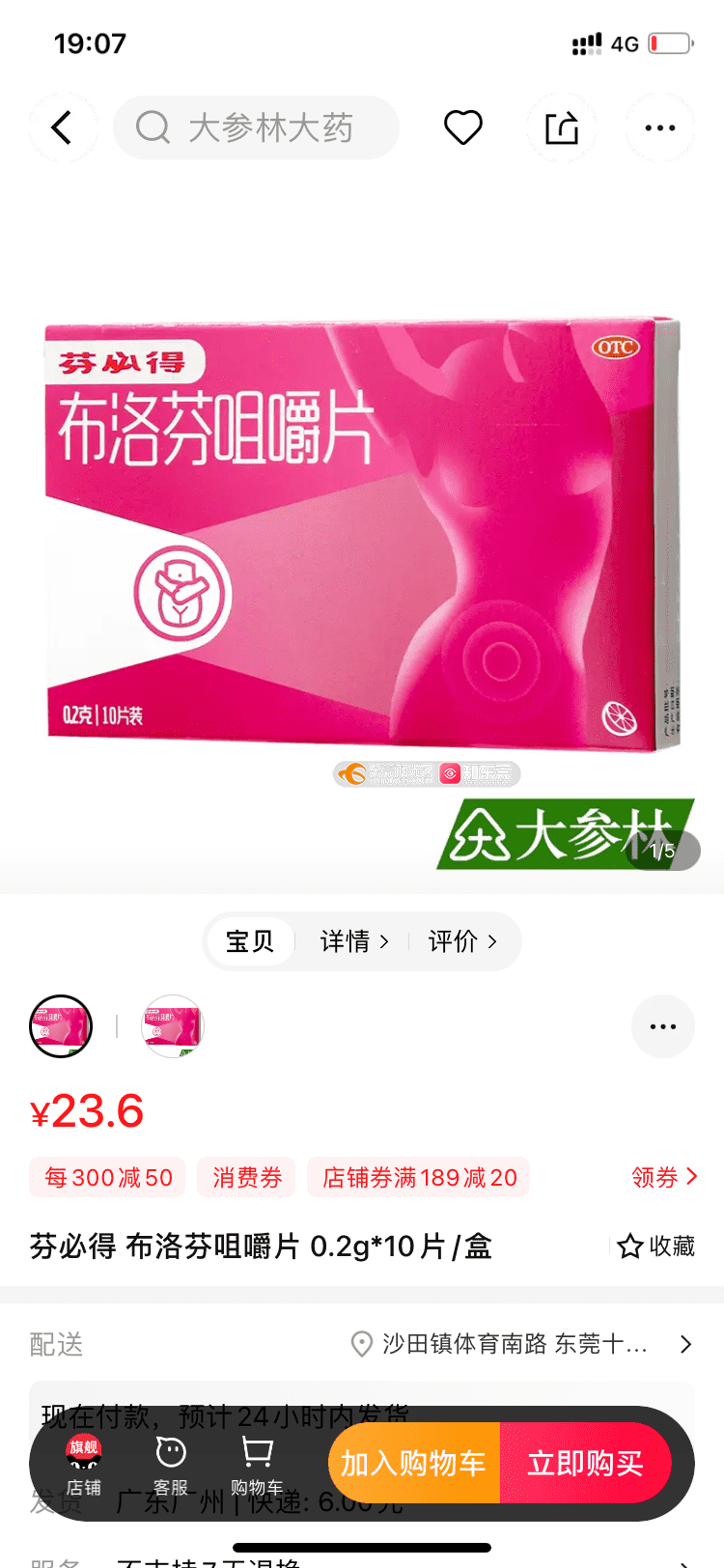The image size is (724, 1568).
Task: Open the top-right overflow menu
Action: [x=659, y=127]
